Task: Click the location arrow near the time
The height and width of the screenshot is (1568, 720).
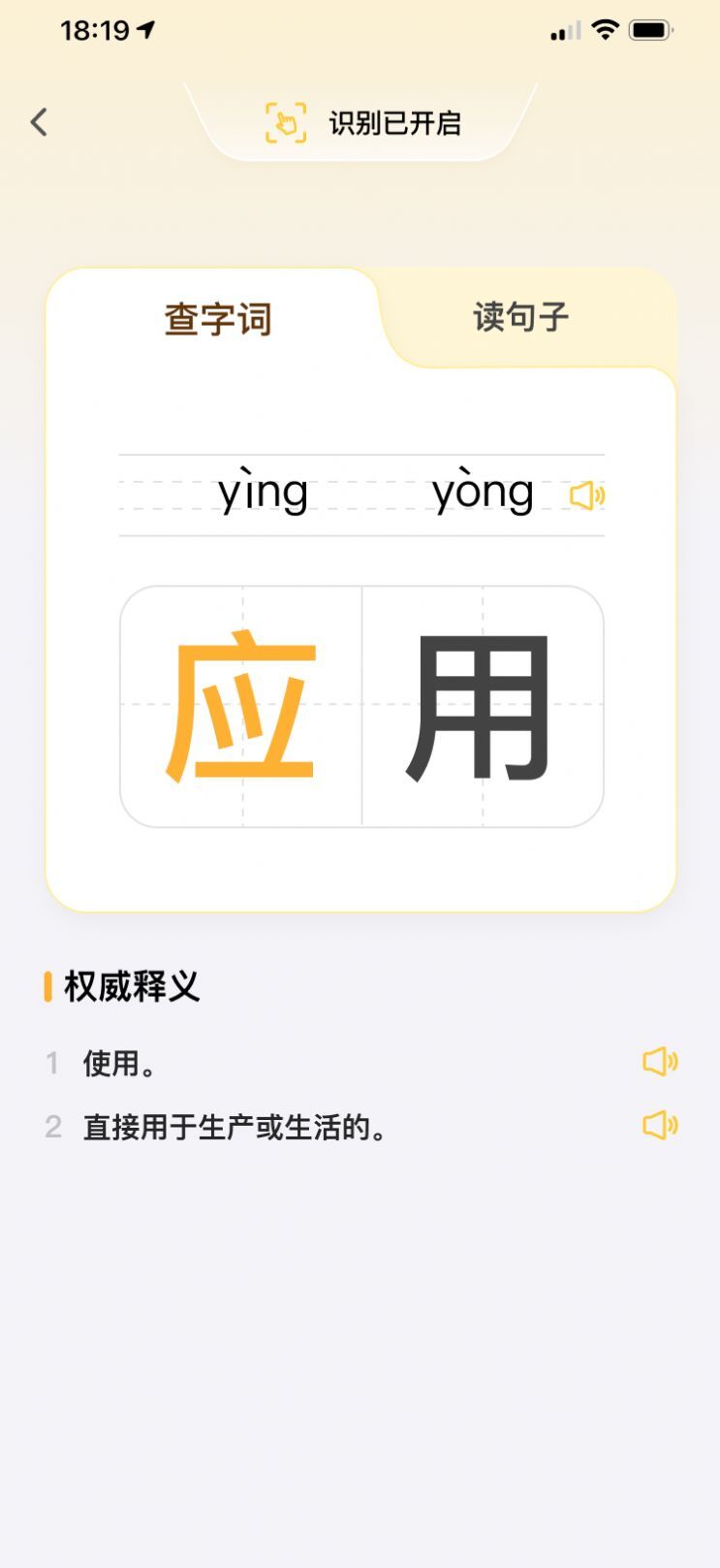Action: tap(143, 29)
